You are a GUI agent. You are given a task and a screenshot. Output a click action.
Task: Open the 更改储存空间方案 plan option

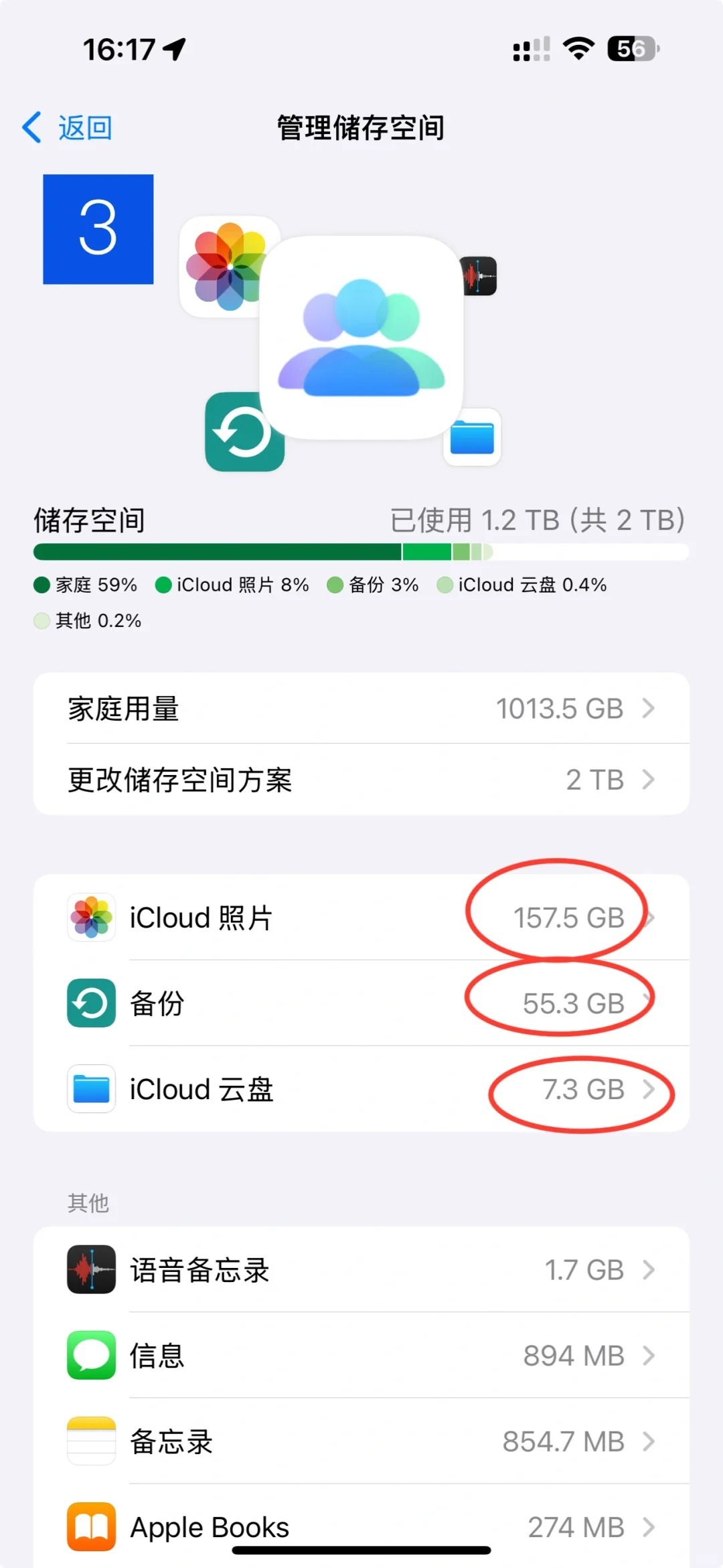click(x=361, y=779)
